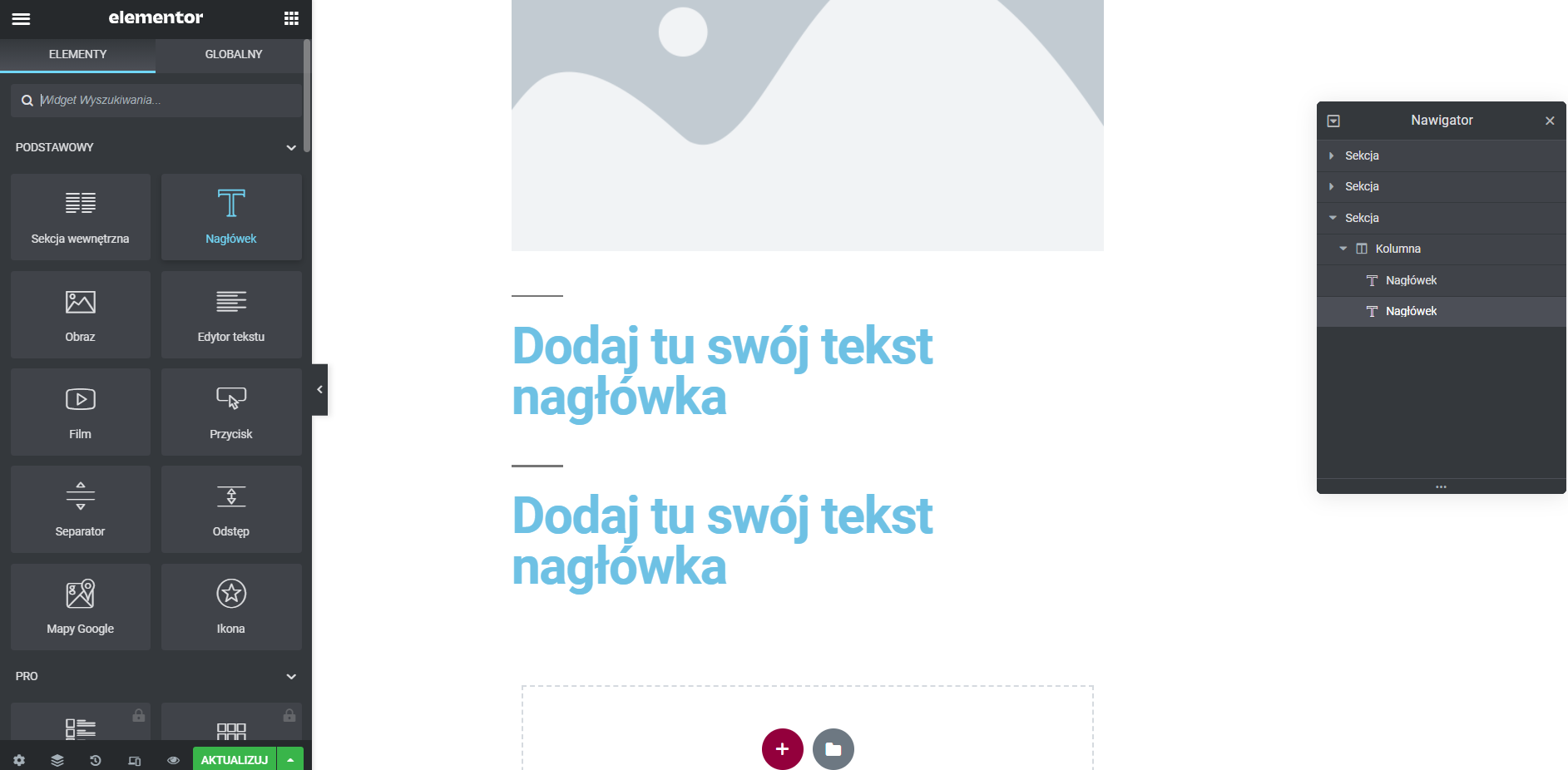1568x770 pixels.
Task: Choose the Przycisk widget
Action: [x=231, y=412]
